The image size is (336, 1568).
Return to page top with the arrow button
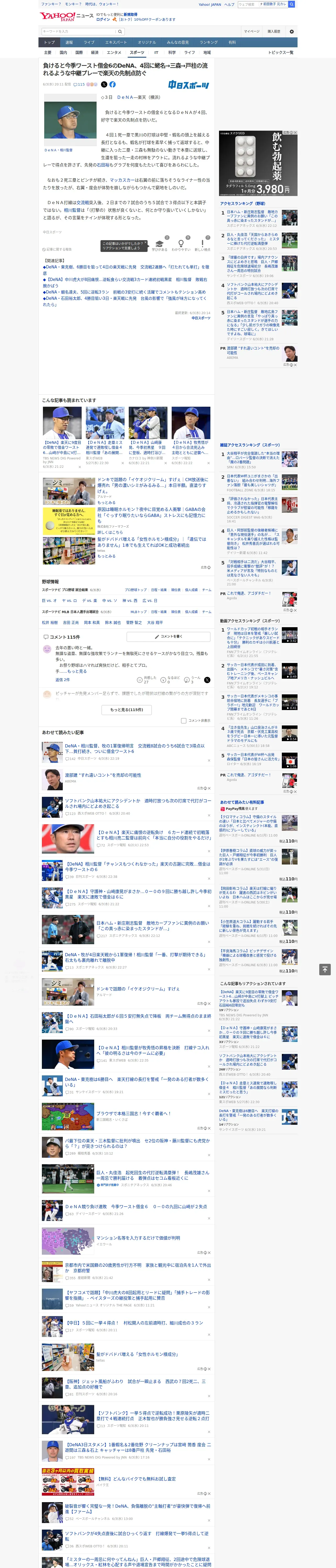pyautogui.click(x=325, y=970)
